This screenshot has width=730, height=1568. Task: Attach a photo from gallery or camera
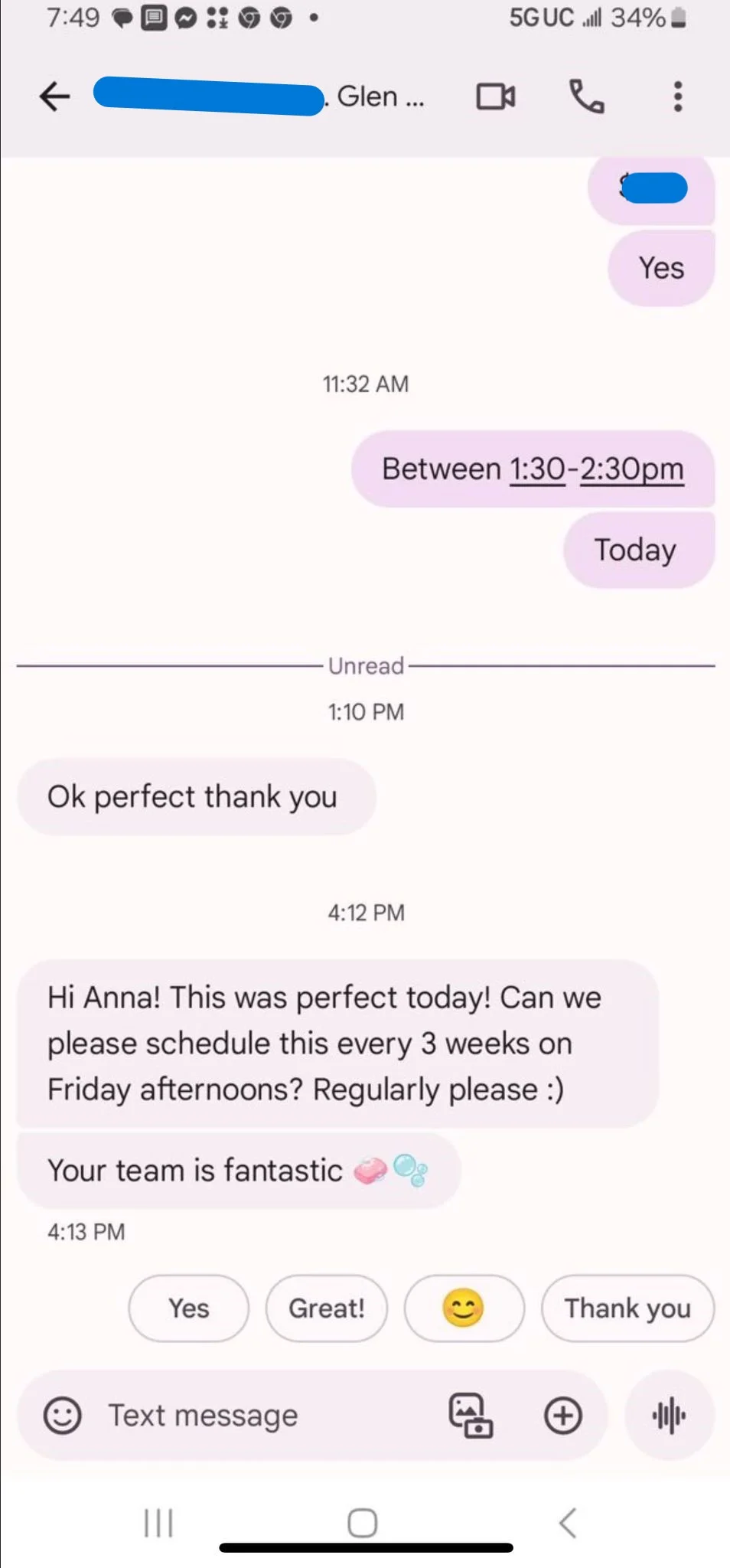470,1415
